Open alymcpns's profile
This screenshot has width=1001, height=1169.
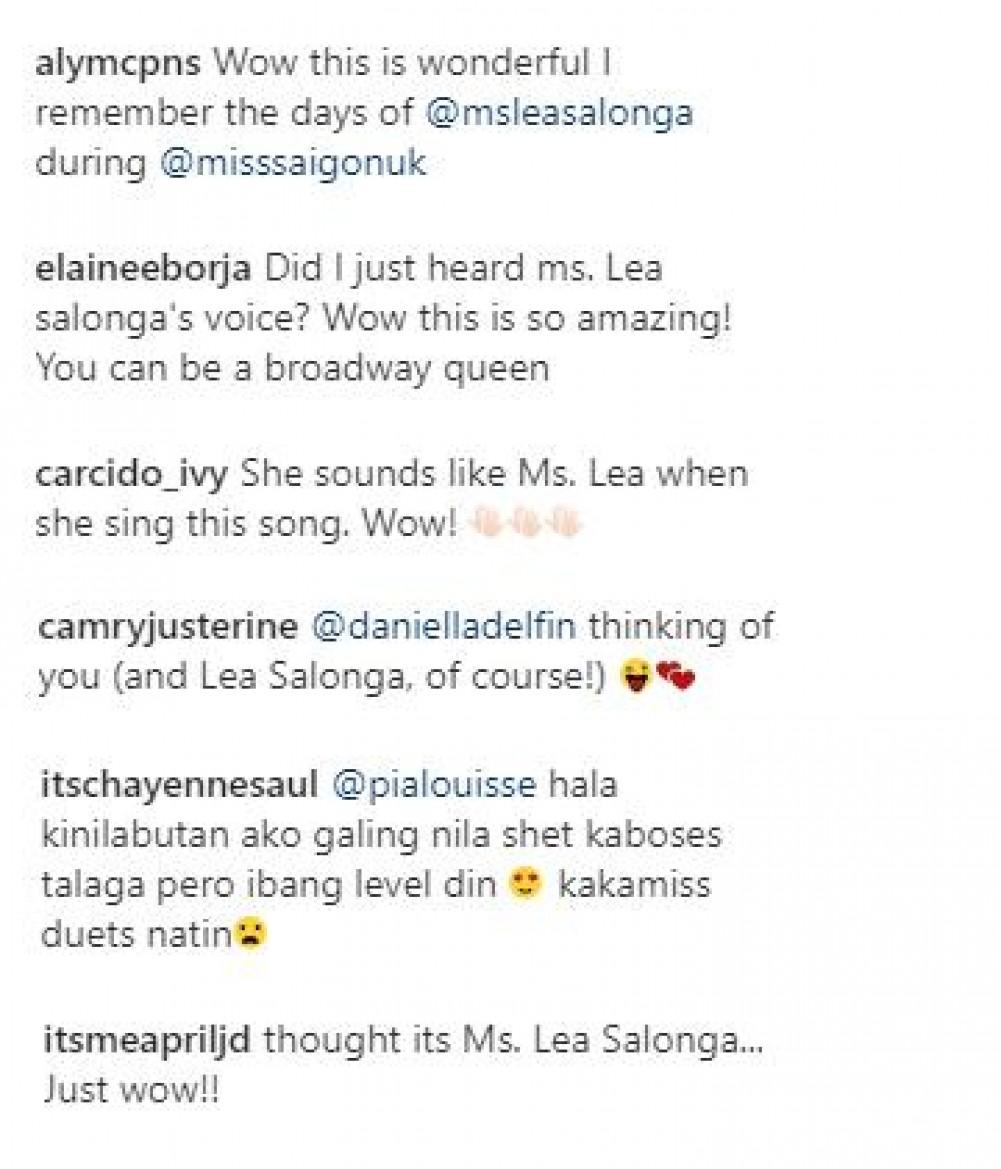point(118,66)
